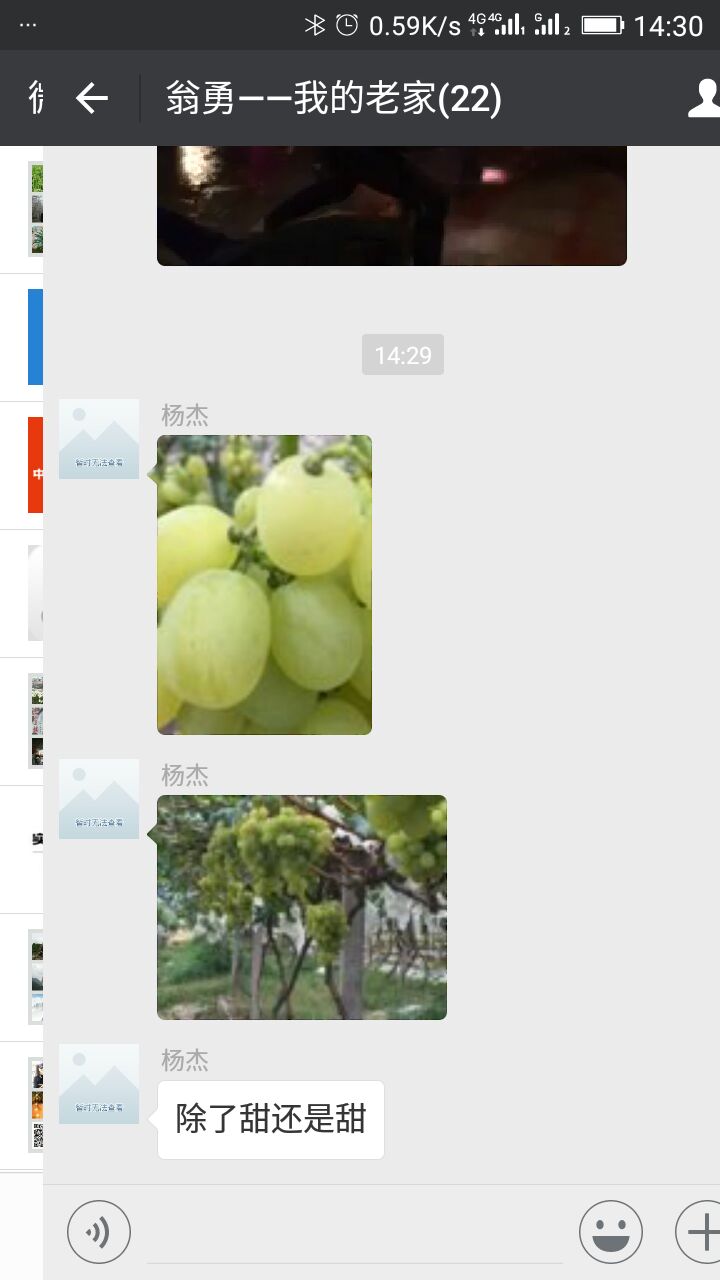This screenshot has width=720, height=1280.
Task: Open the close-up grapes photo
Action: (264, 584)
